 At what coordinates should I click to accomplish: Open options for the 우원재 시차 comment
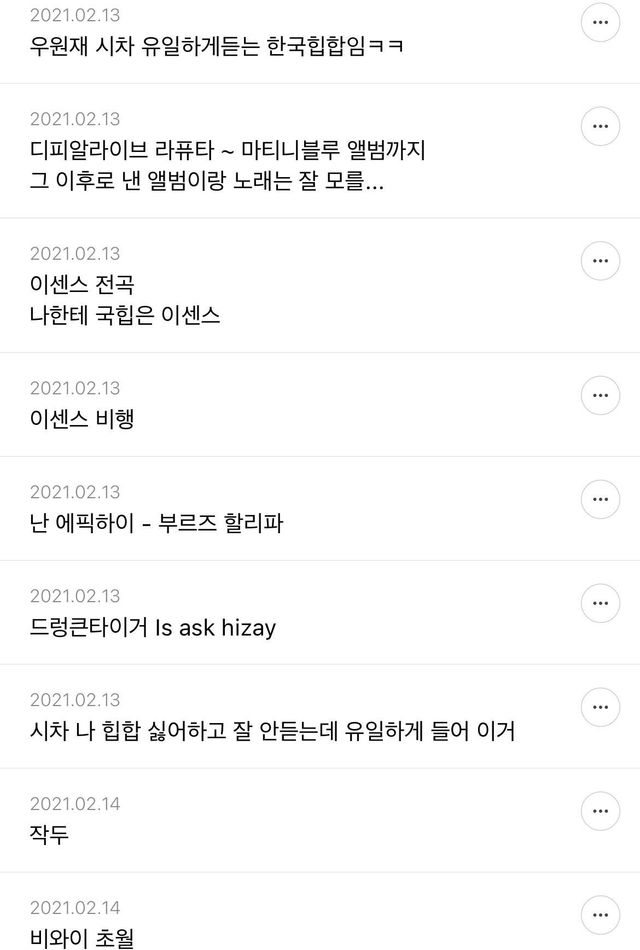pyautogui.click(x=600, y=22)
